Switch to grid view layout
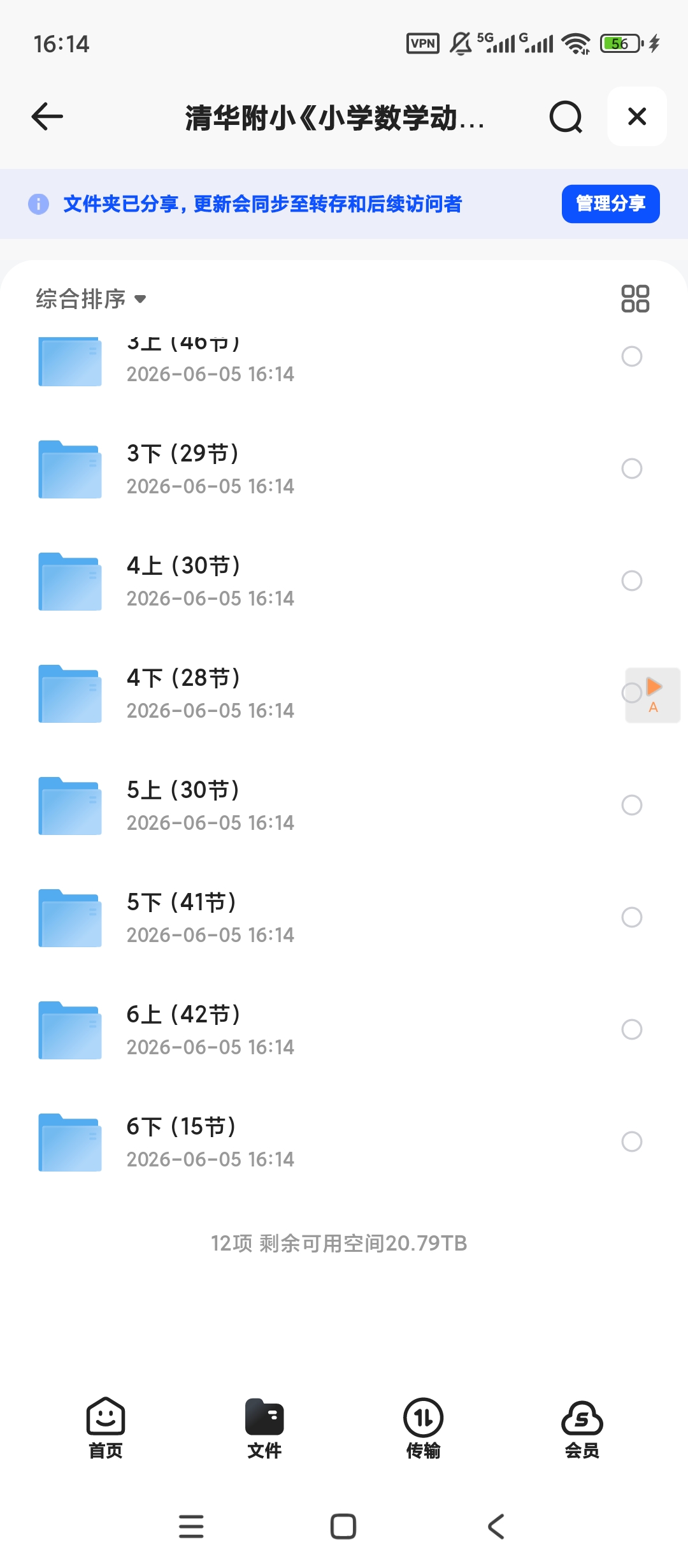Viewport: 688px width, 1568px height. (635, 298)
